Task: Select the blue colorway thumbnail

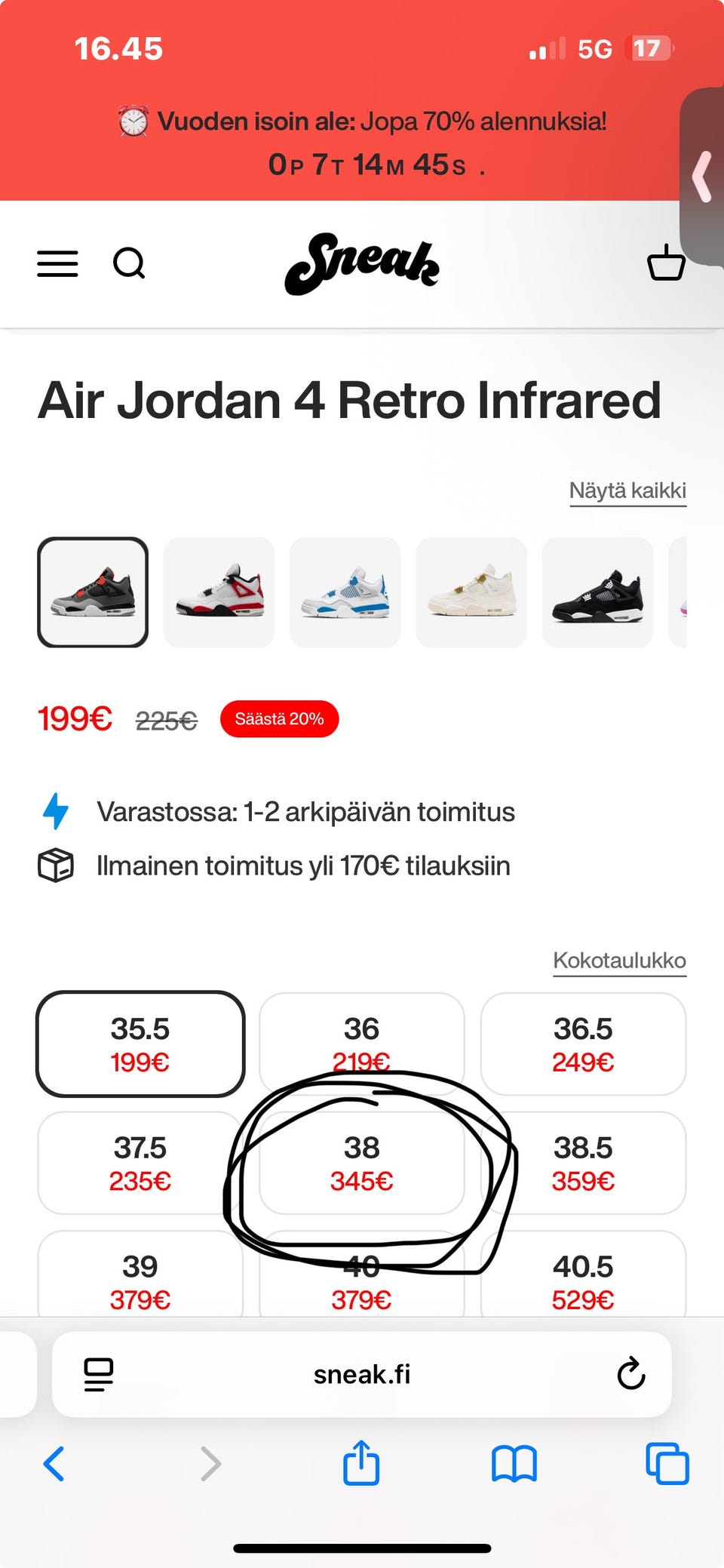Action: point(345,592)
